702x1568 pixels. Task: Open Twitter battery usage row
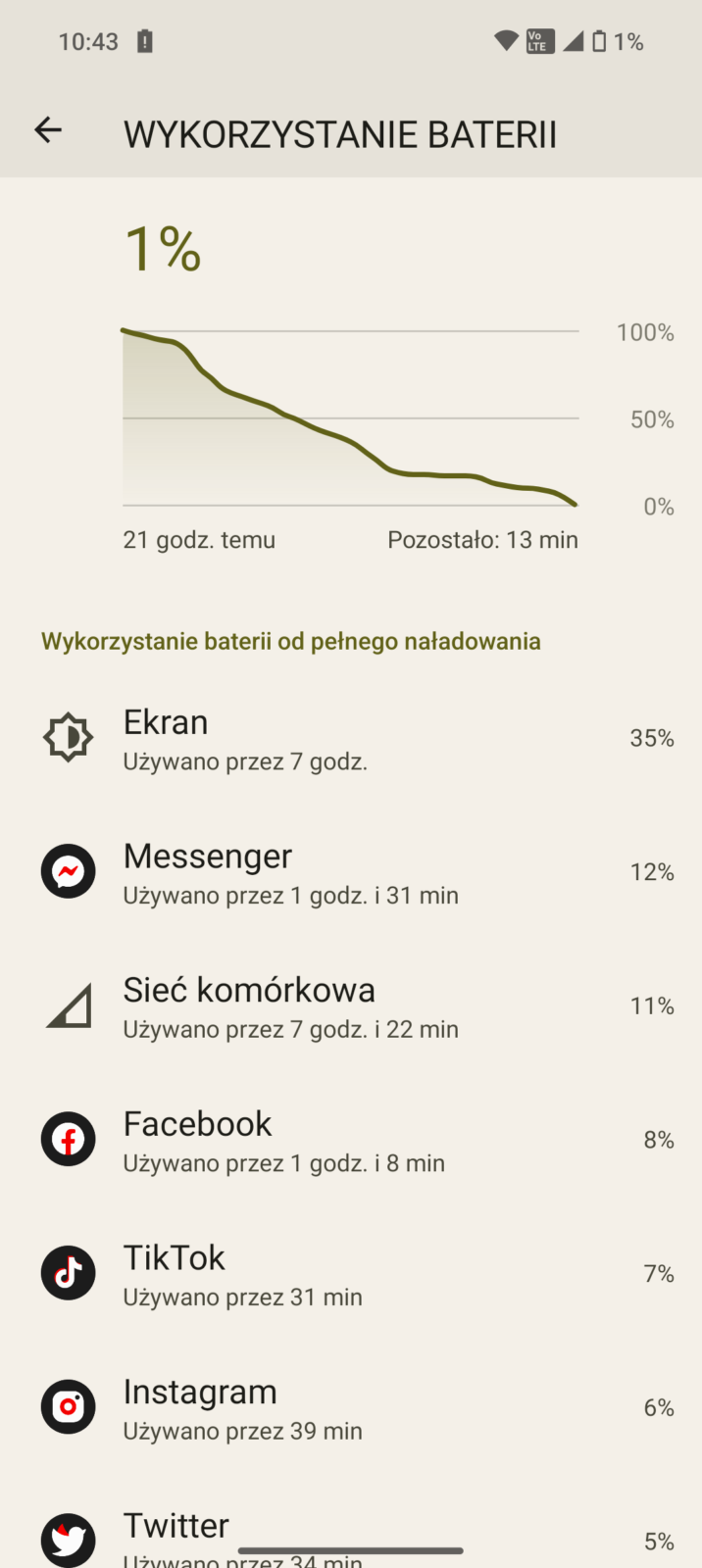click(351, 1529)
